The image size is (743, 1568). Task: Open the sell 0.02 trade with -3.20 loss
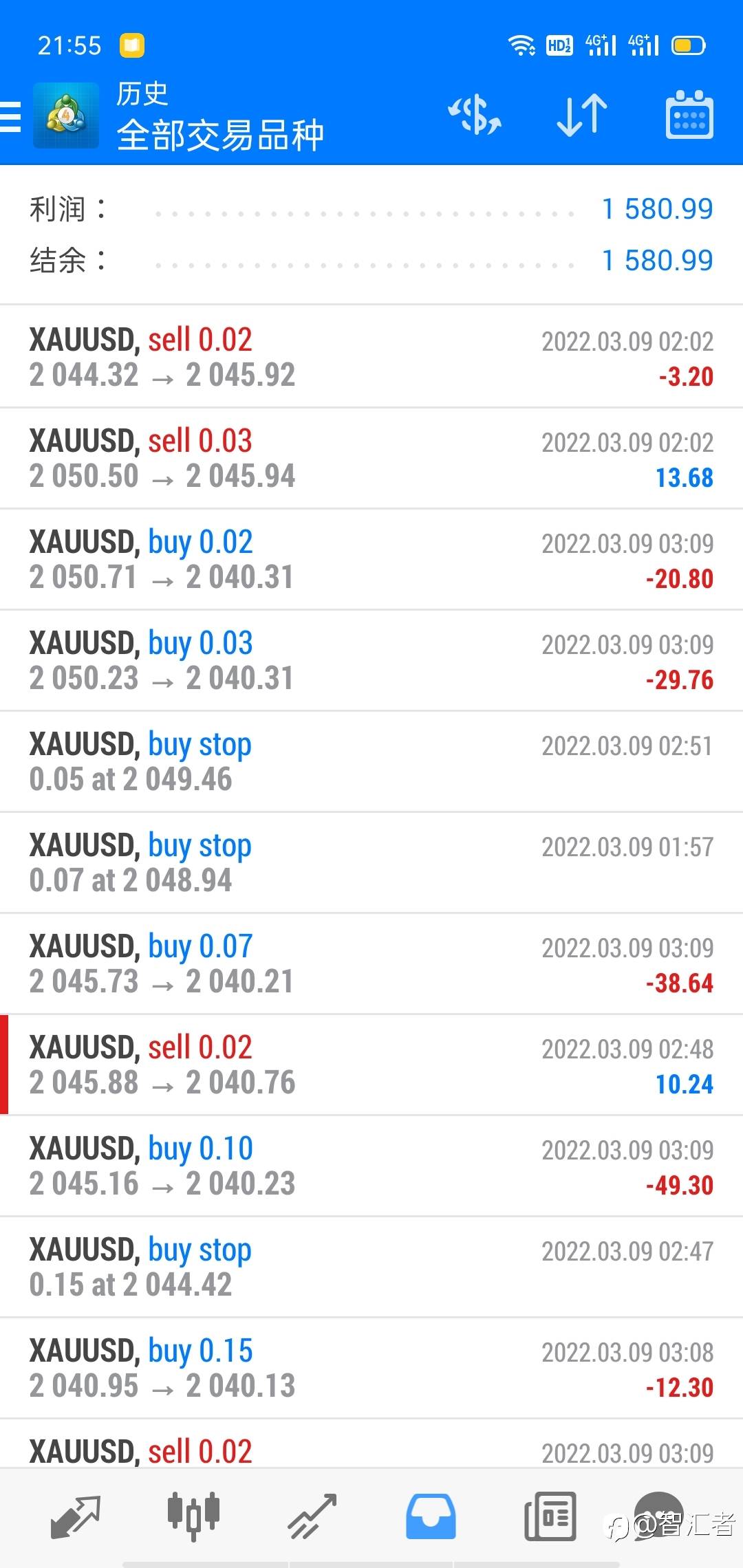click(371, 357)
